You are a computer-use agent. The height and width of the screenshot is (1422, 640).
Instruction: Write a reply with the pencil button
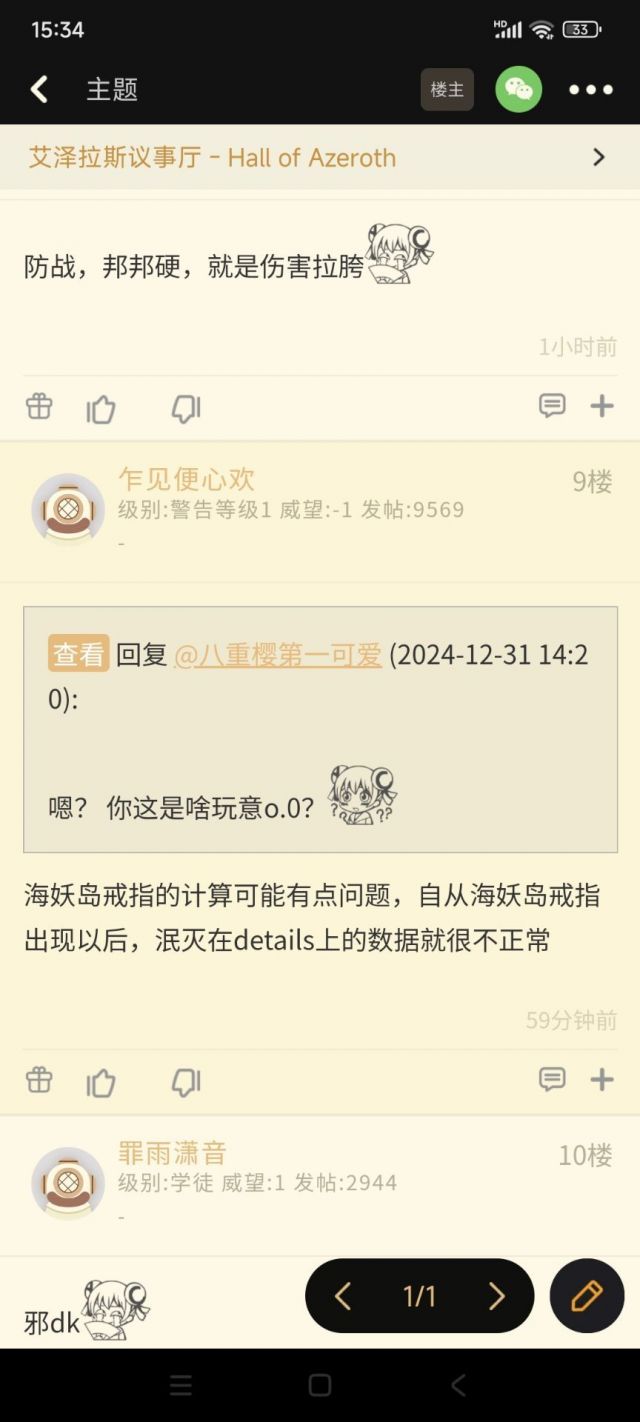click(587, 1296)
